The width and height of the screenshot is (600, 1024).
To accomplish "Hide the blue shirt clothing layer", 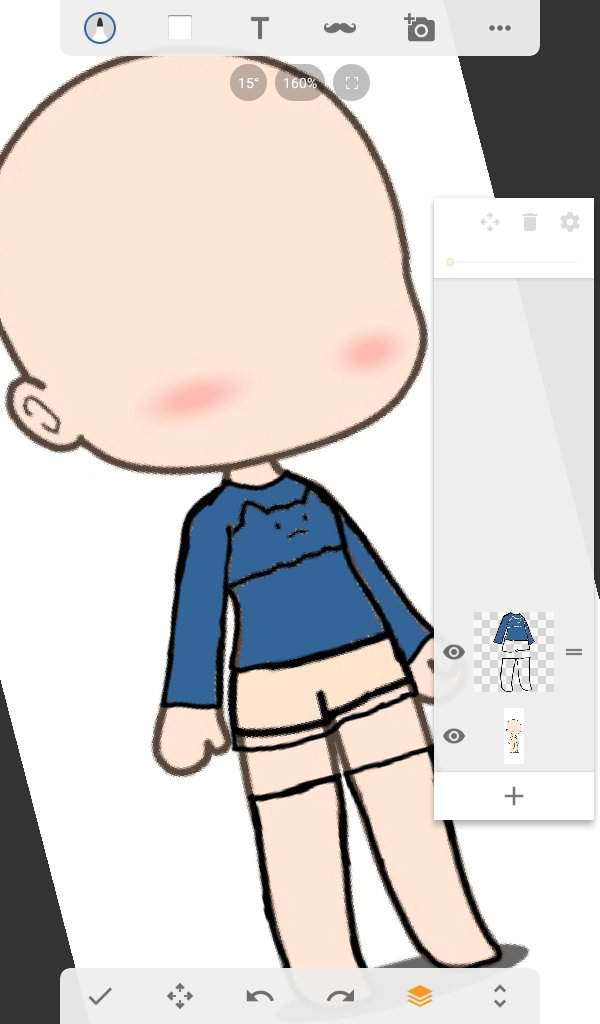I will pos(454,652).
